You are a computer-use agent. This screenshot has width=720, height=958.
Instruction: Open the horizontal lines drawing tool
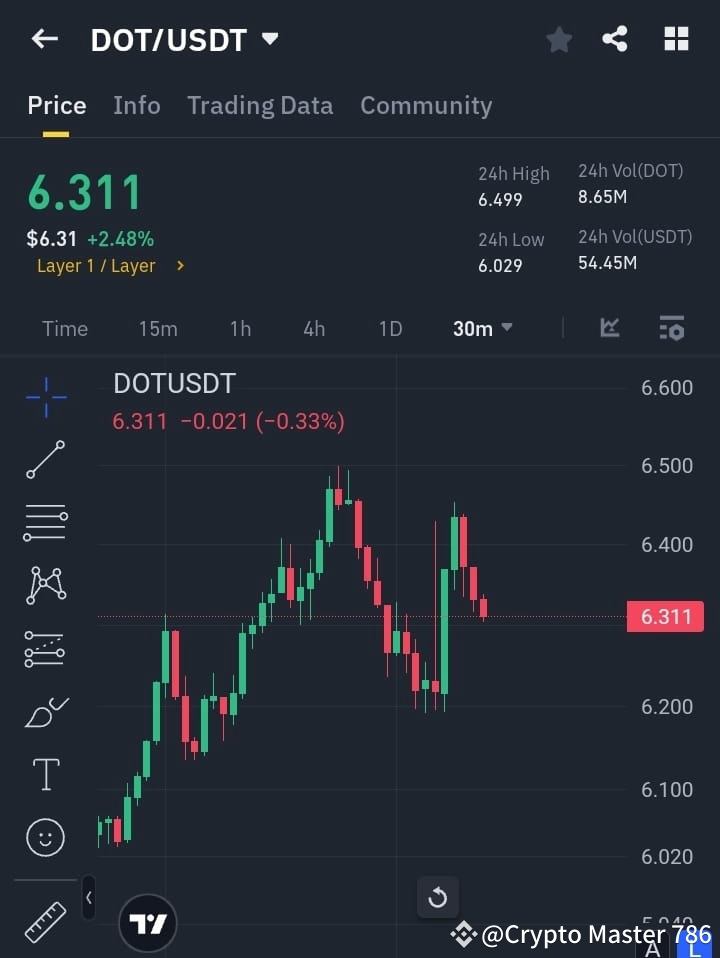(45, 523)
